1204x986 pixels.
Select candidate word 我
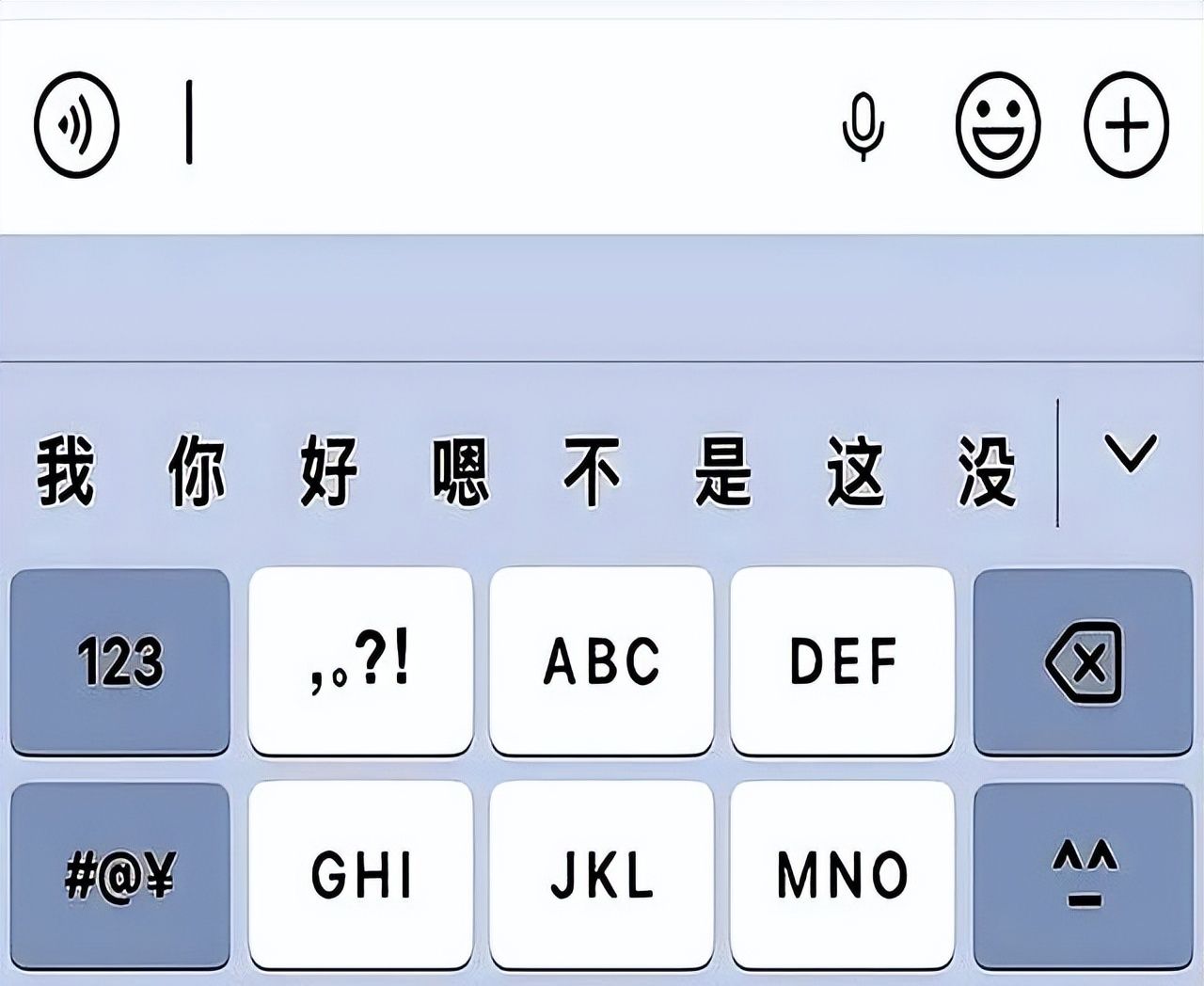tap(66, 469)
